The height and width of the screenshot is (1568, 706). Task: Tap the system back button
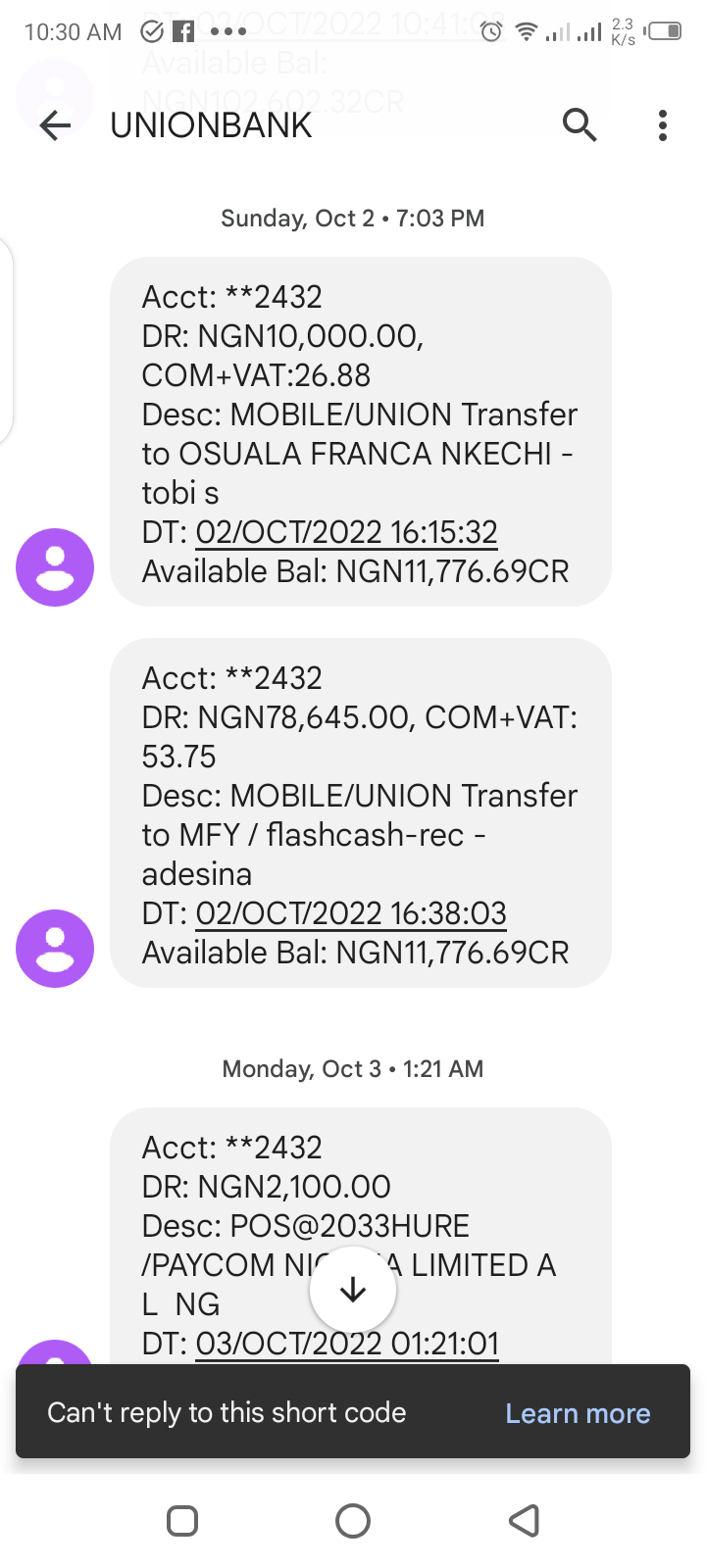[x=524, y=1521]
